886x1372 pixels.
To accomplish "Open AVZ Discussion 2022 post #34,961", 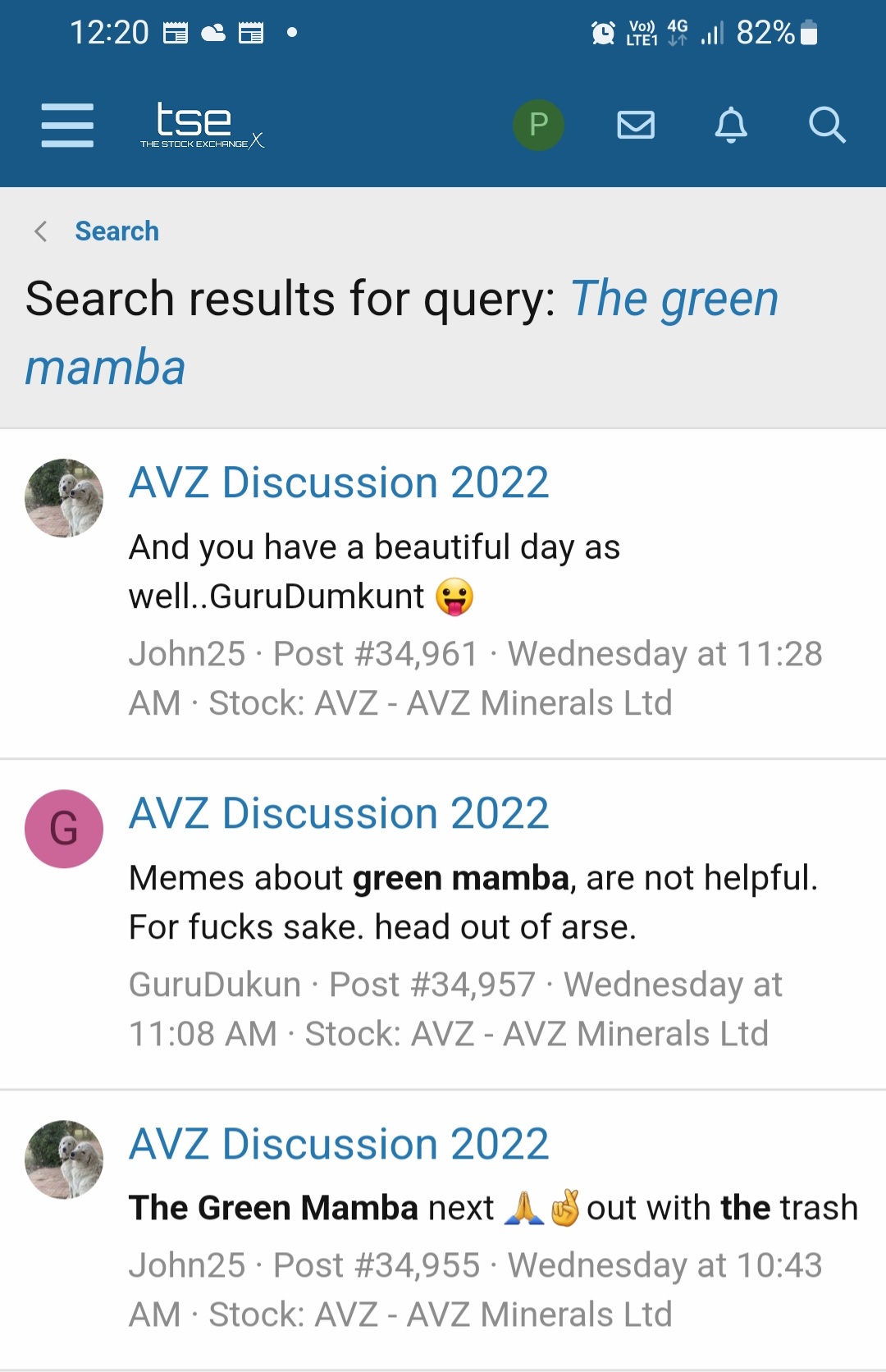I will click(339, 482).
